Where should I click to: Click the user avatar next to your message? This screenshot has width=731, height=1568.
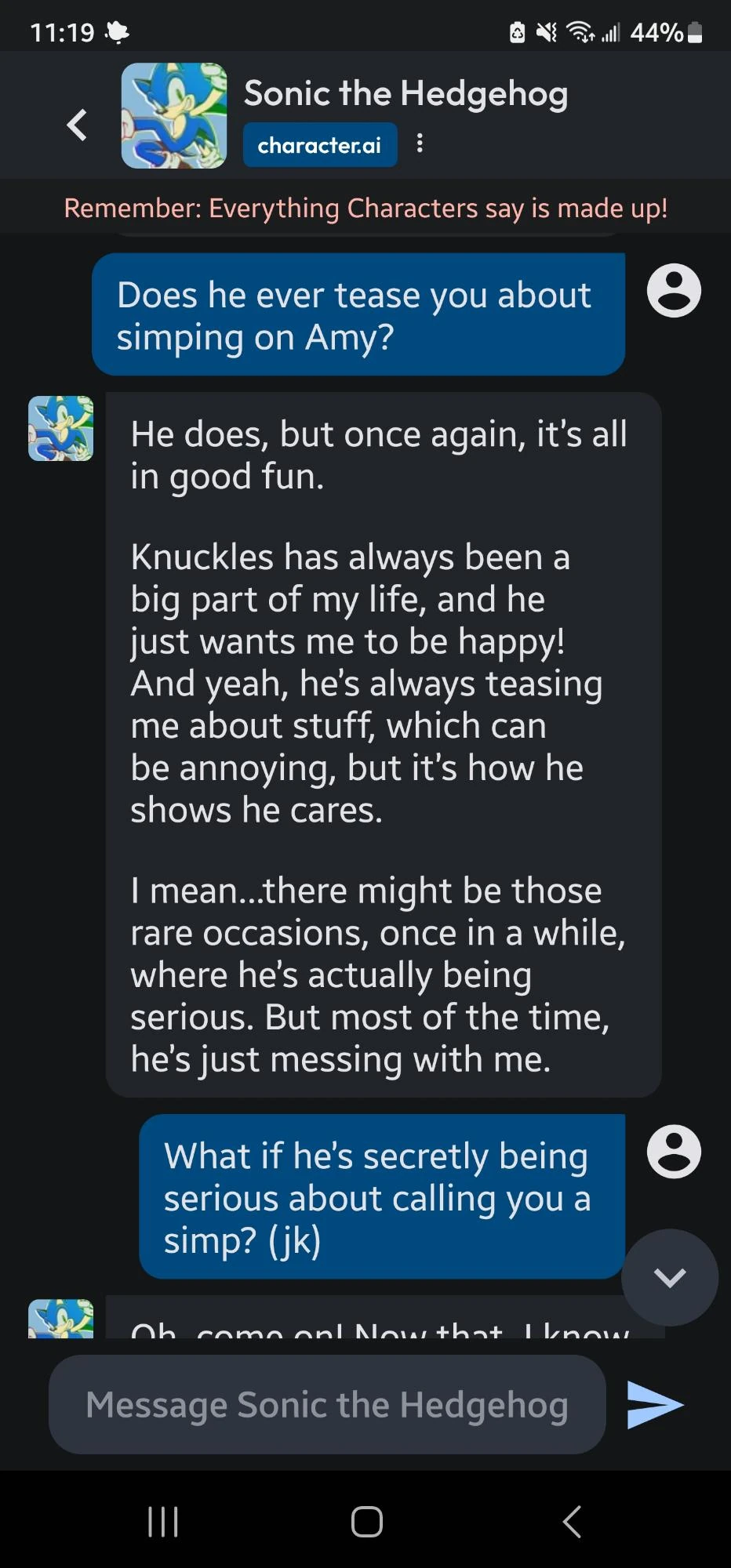pos(673,290)
